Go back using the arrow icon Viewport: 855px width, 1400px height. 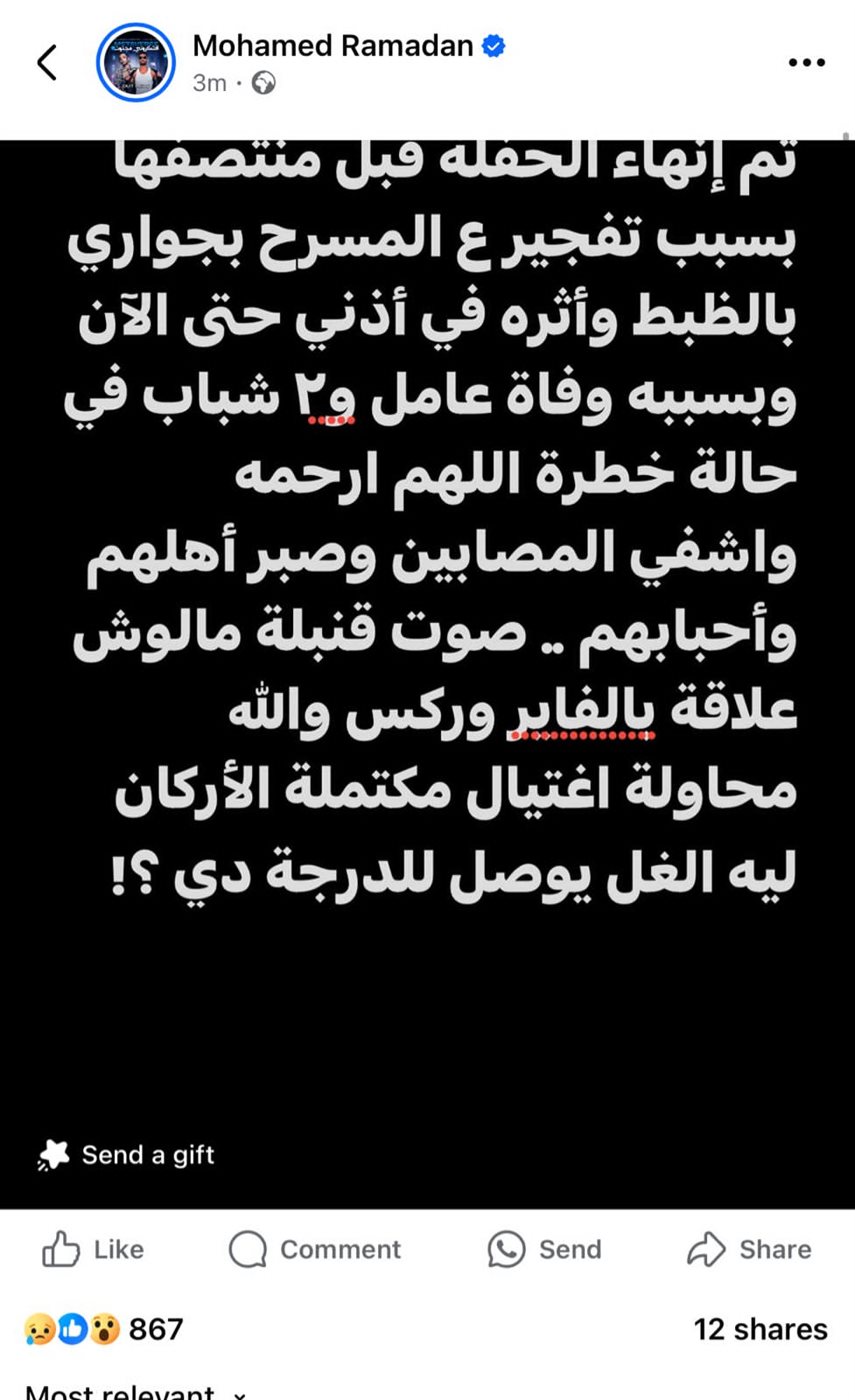click(47, 62)
